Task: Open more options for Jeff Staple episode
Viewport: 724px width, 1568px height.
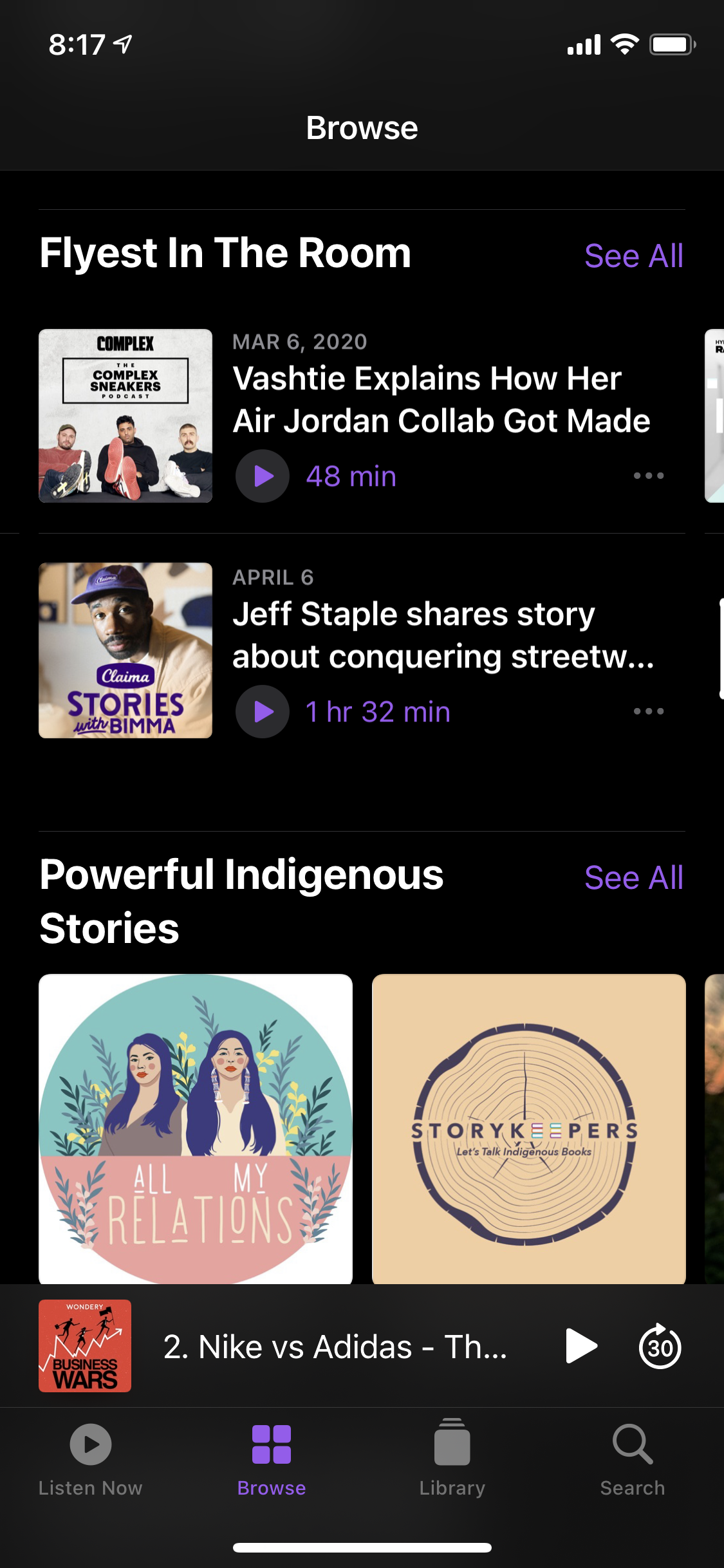Action: point(648,712)
